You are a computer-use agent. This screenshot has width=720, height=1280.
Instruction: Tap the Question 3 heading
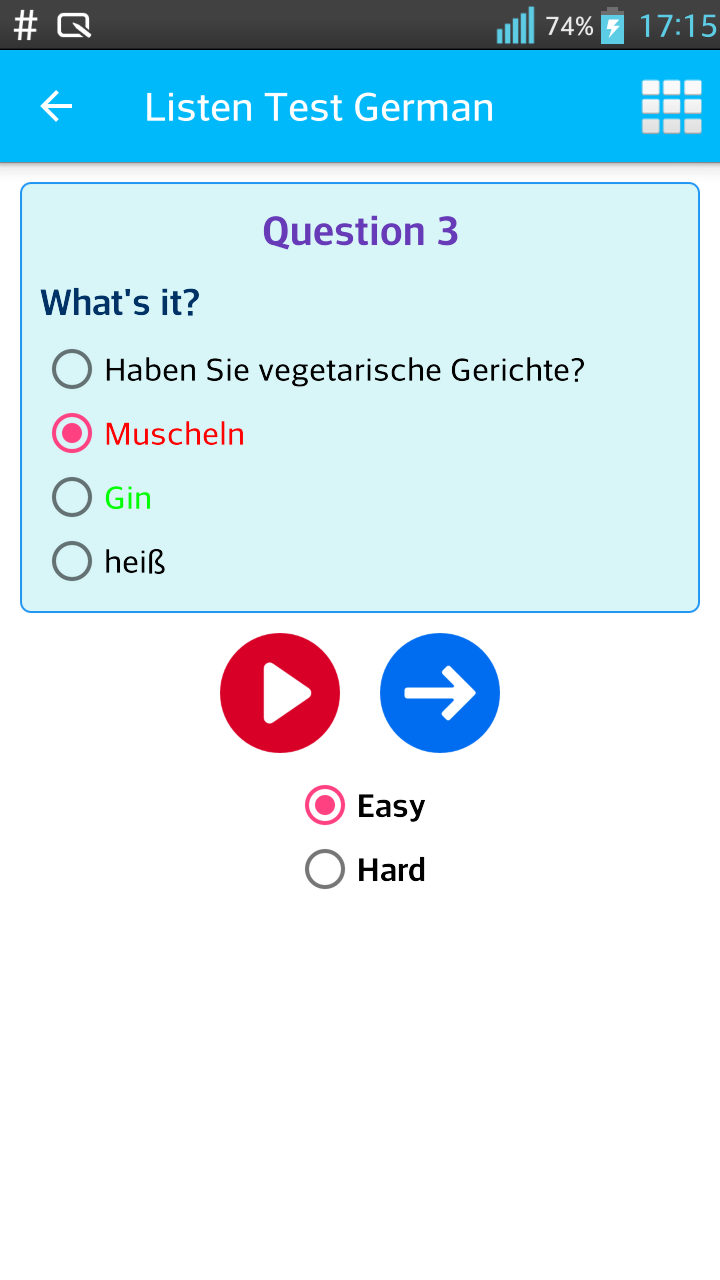pos(359,231)
